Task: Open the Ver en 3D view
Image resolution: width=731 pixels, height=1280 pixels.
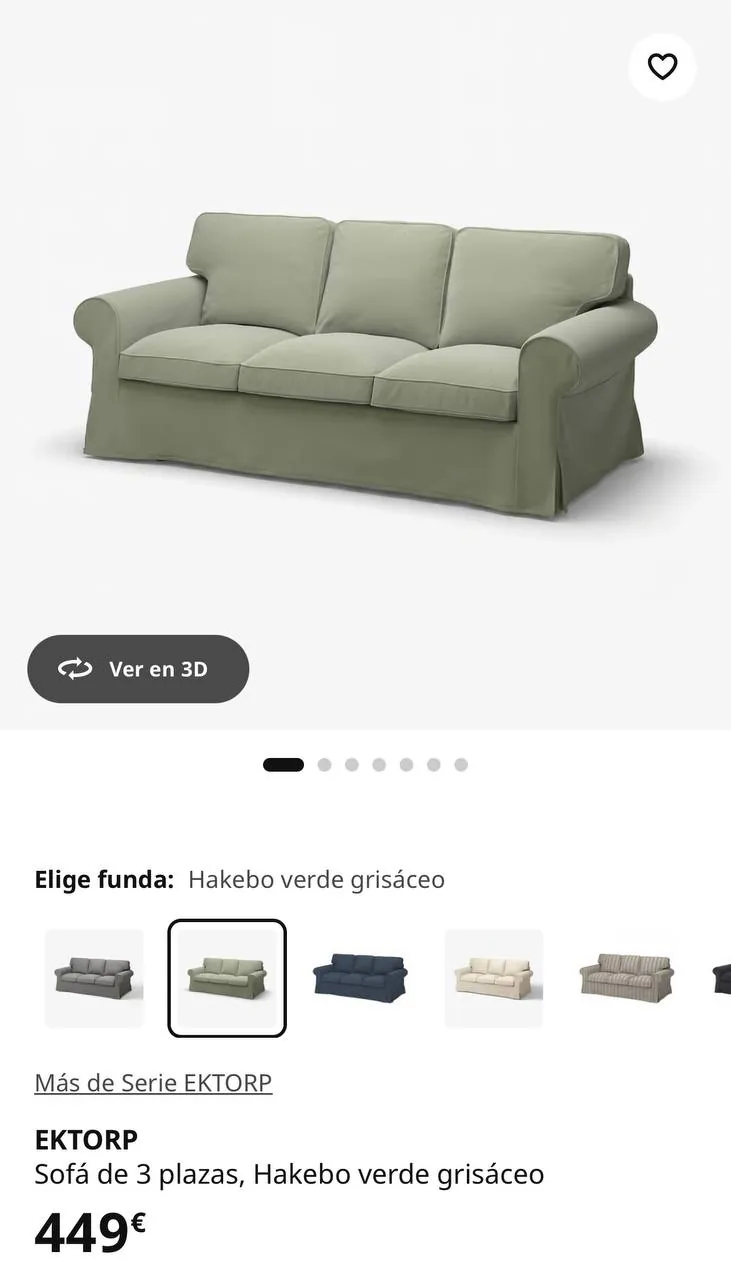Action: pyautogui.click(x=138, y=669)
